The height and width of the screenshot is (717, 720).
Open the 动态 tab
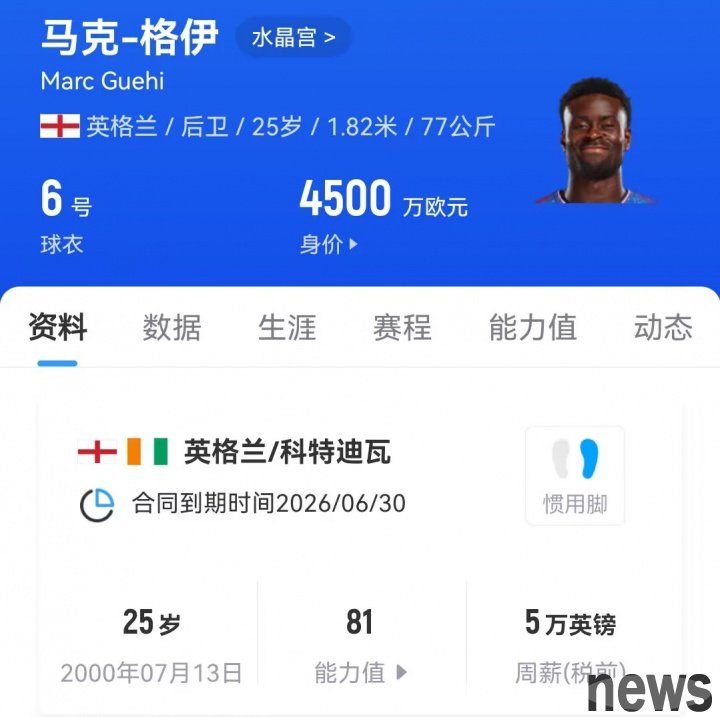pos(662,327)
